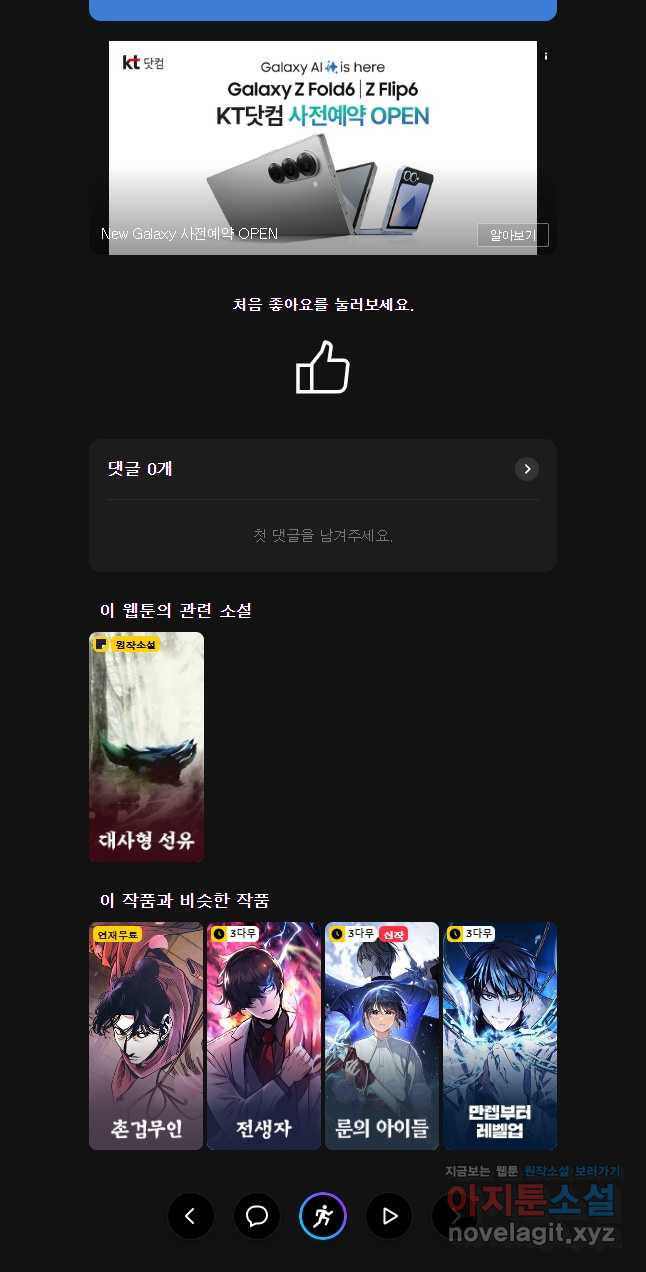Screen dimensions: 646x1272
Task: Open comments with the chevron arrow
Action: (526, 469)
